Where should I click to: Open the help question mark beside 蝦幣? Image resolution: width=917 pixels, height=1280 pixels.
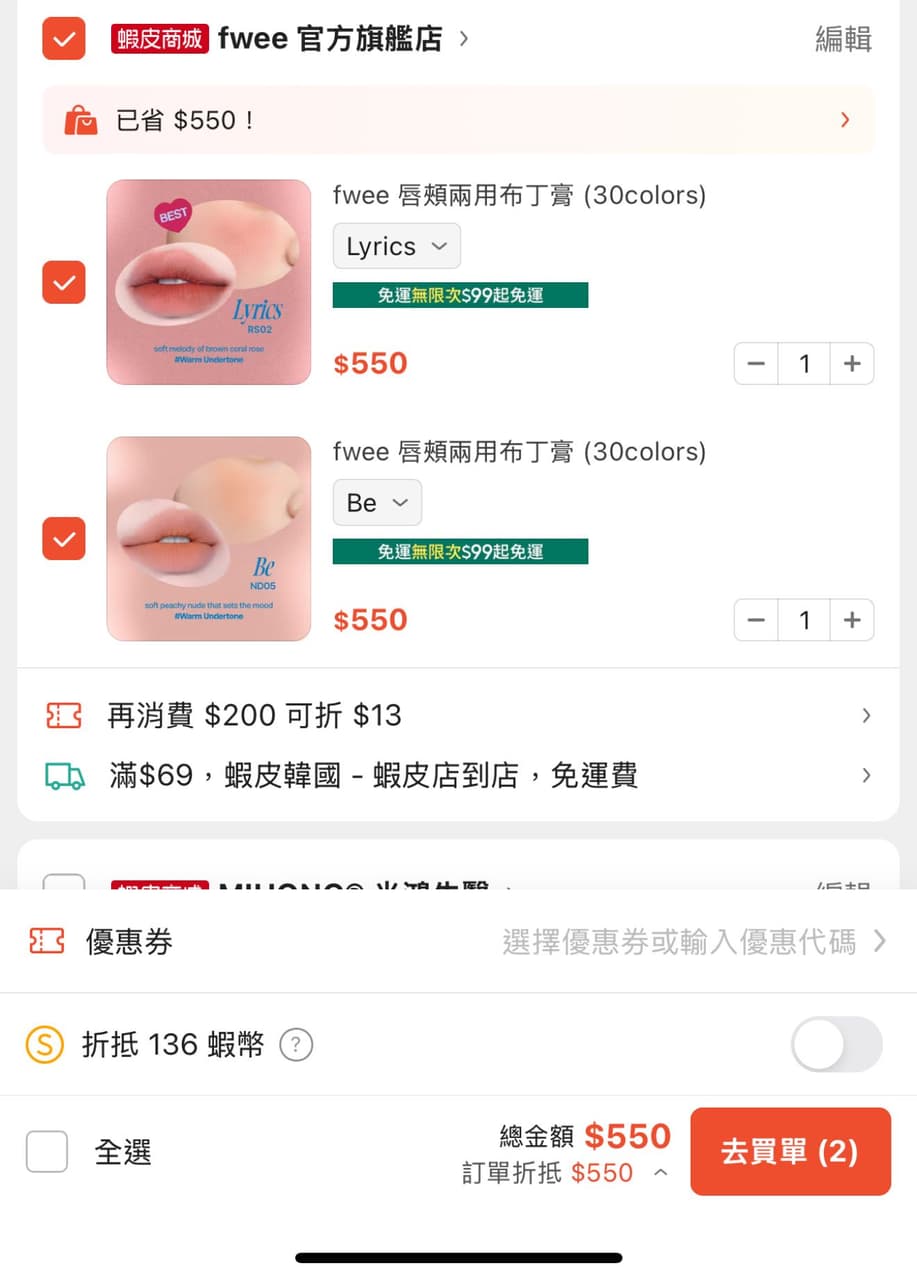coord(297,1044)
